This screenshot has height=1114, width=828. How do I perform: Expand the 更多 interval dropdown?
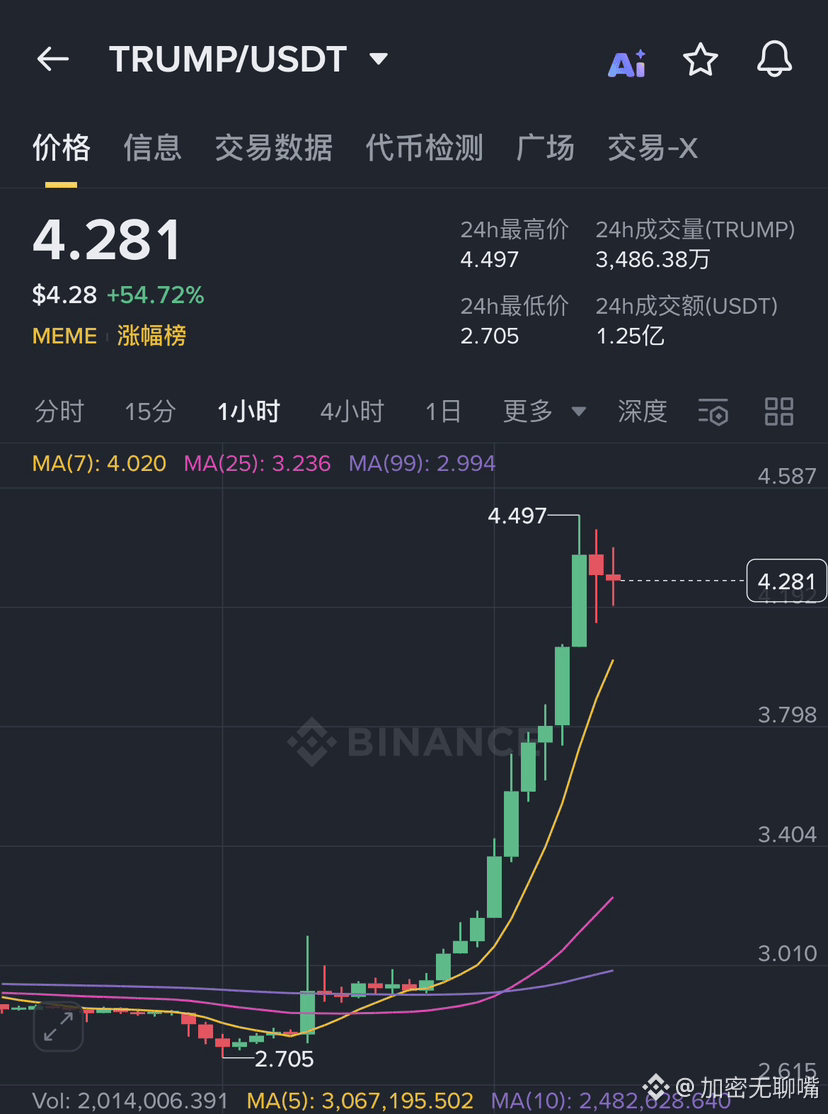[544, 411]
